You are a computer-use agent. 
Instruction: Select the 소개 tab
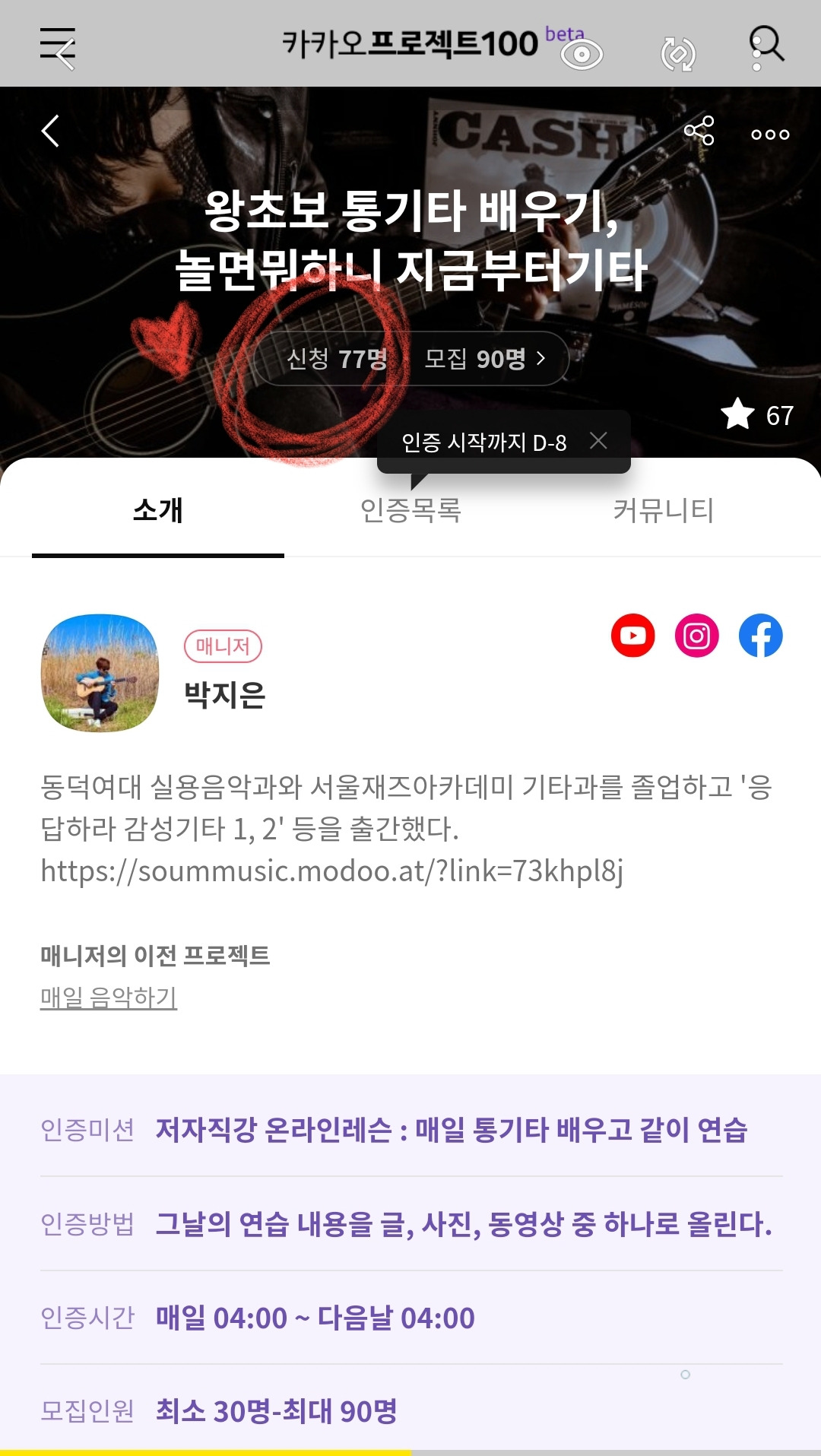tap(155, 512)
